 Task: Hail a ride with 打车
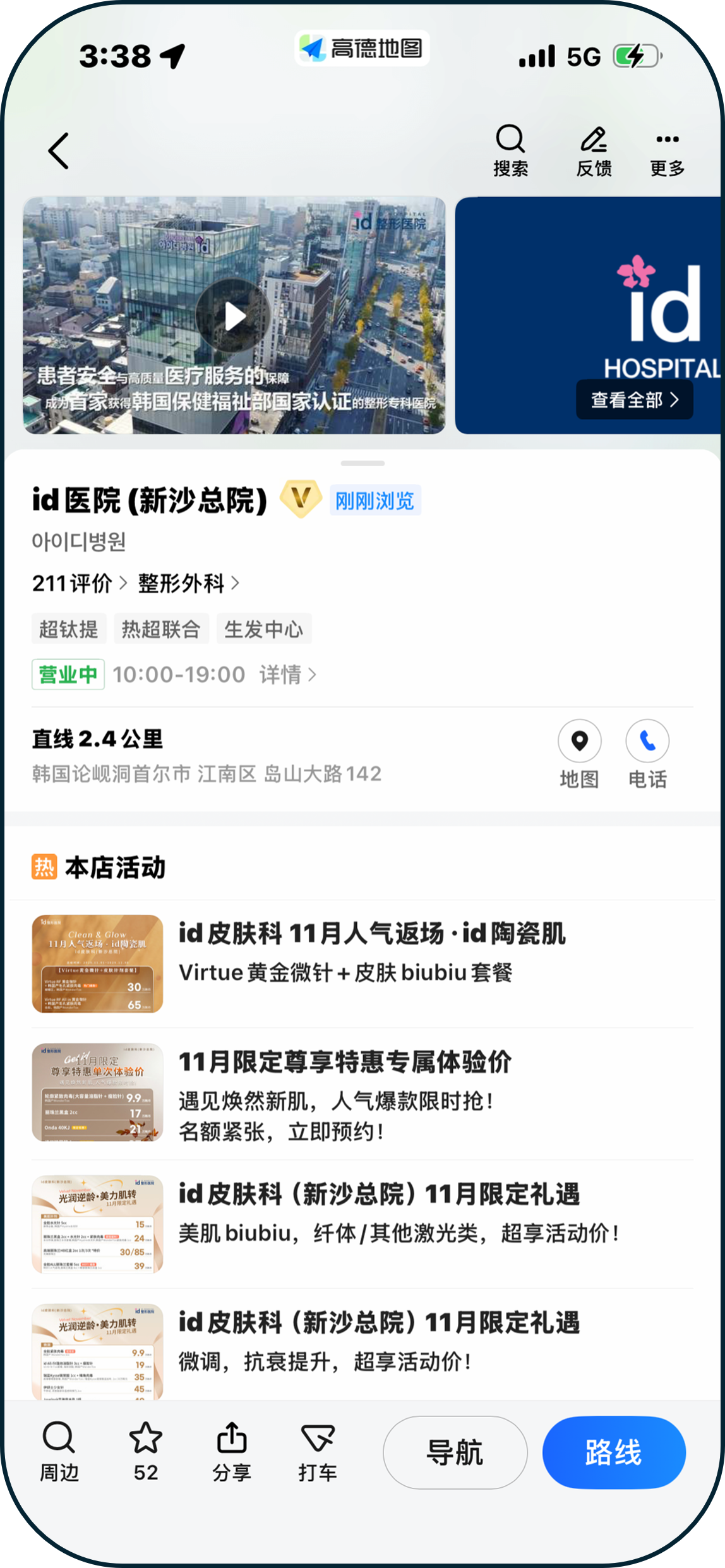pyautogui.click(x=317, y=1452)
